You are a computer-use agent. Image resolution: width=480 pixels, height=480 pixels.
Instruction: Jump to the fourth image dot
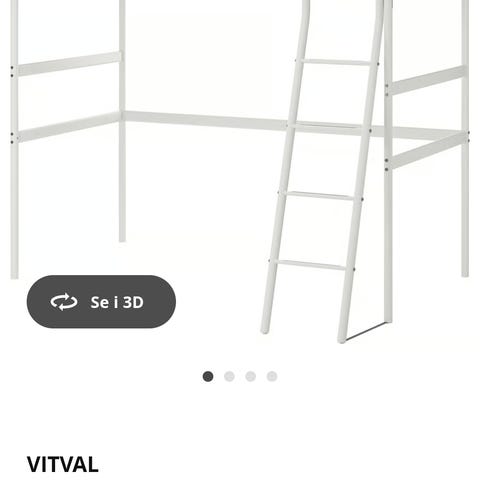coord(272,376)
